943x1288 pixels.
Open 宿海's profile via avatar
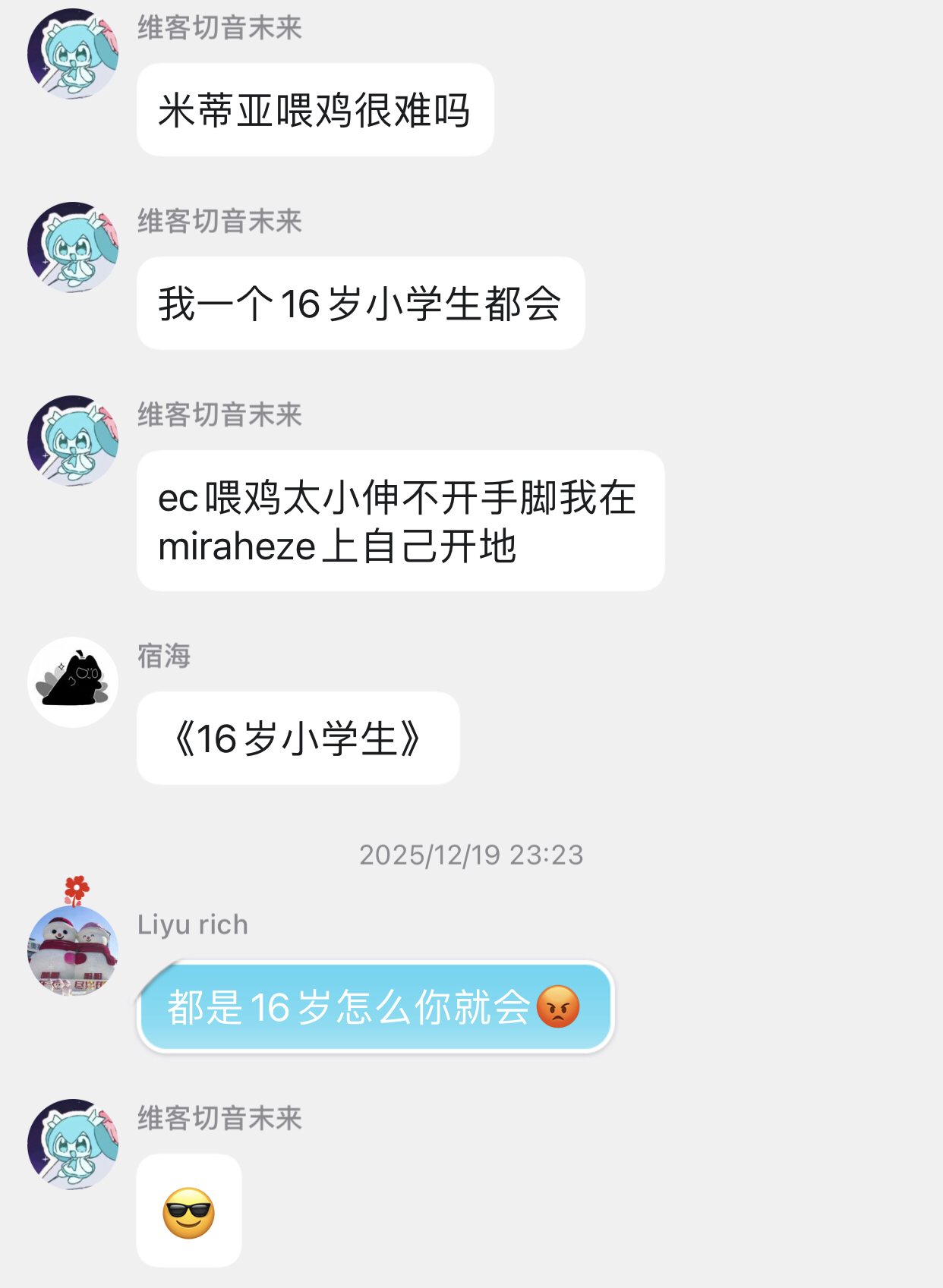tap(73, 682)
